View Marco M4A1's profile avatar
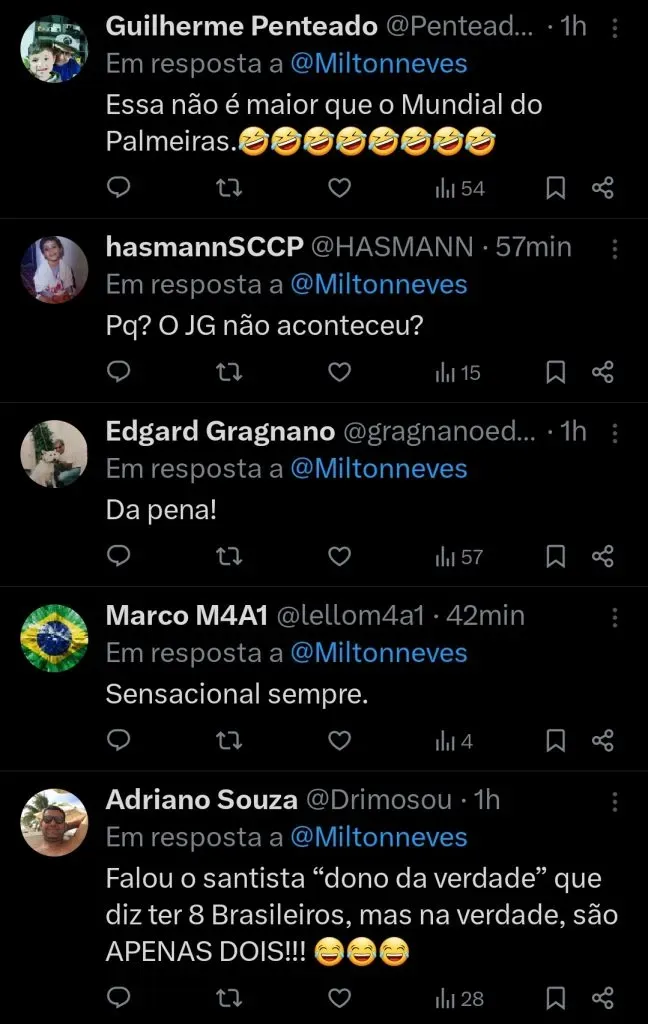The height and width of the screenshot is (1024, 648). 54,637
